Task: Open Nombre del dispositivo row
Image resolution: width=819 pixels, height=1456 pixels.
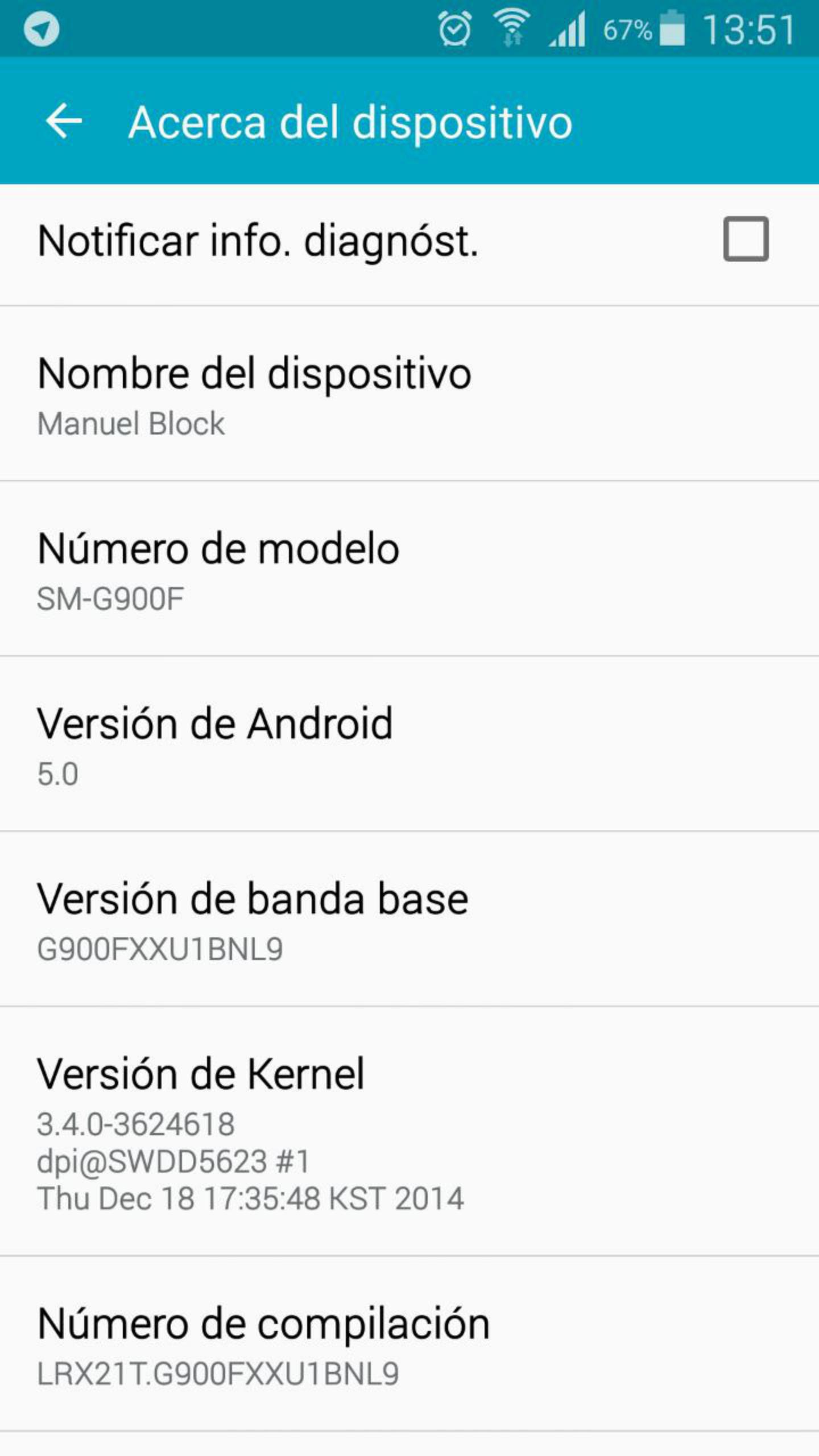Action: pos(409,395)
